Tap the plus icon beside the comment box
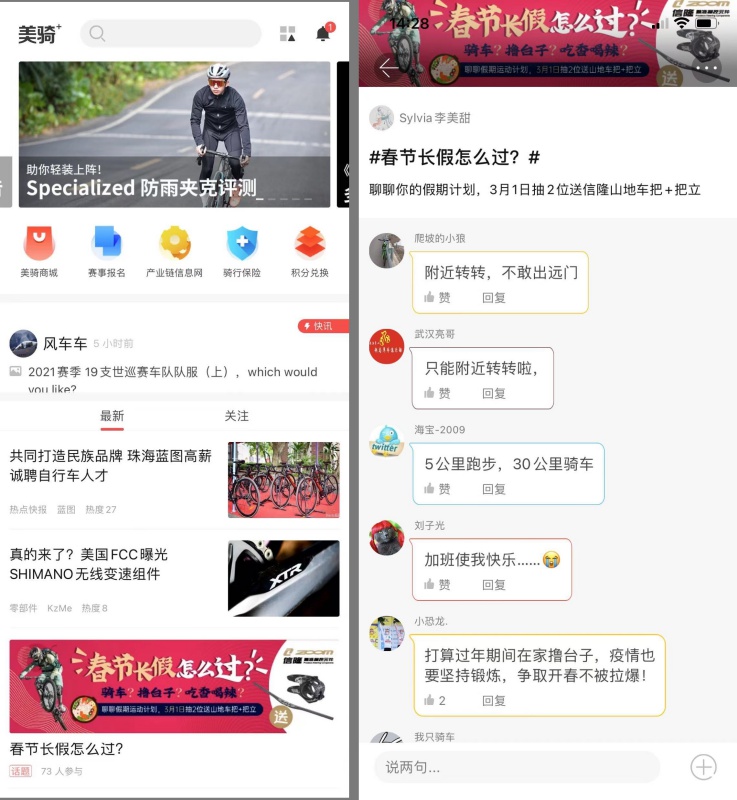737x800 pixels. click(703, 767)
